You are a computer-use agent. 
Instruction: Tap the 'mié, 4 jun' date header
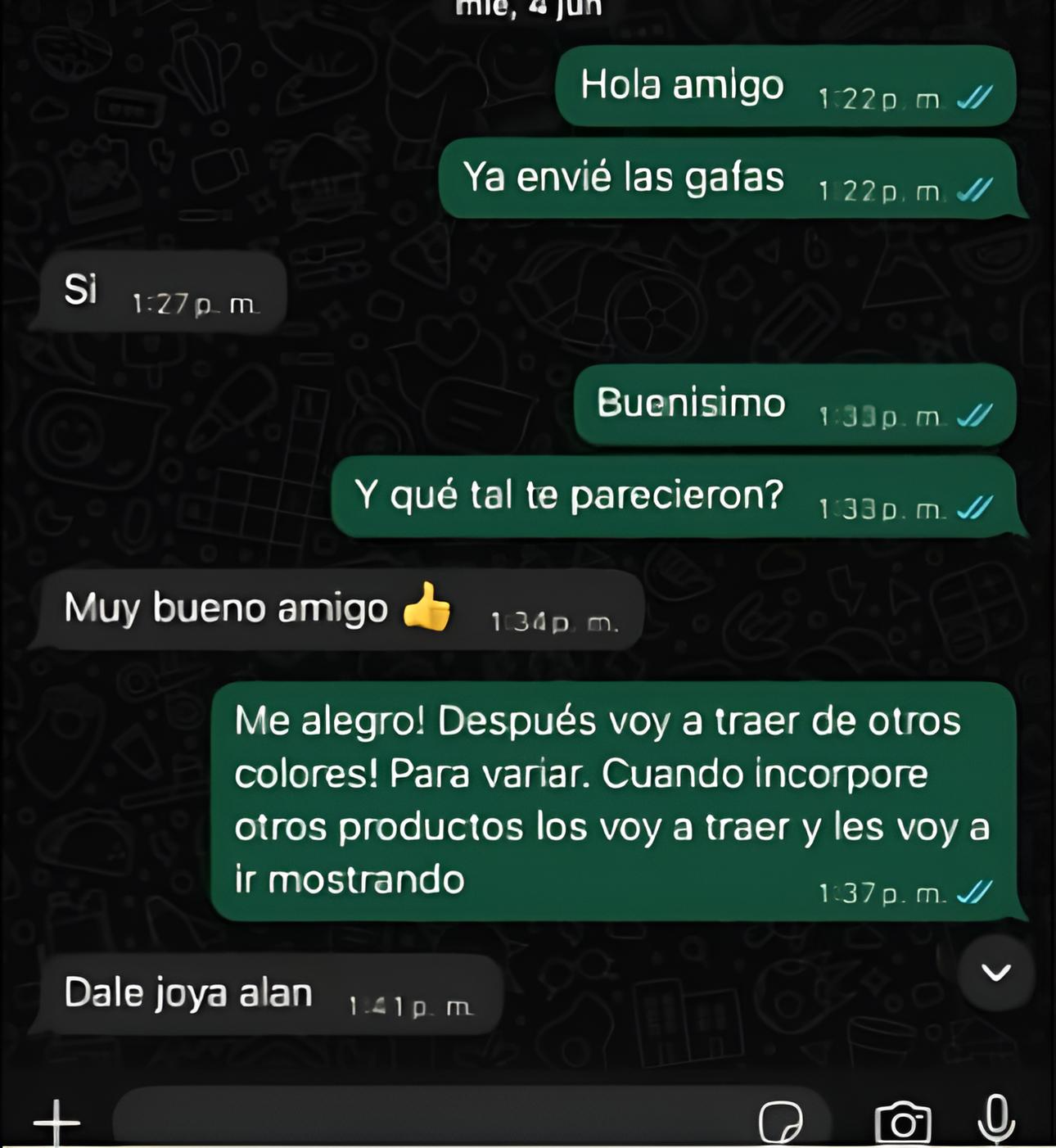pyautogui.click(x=526, y=8)
